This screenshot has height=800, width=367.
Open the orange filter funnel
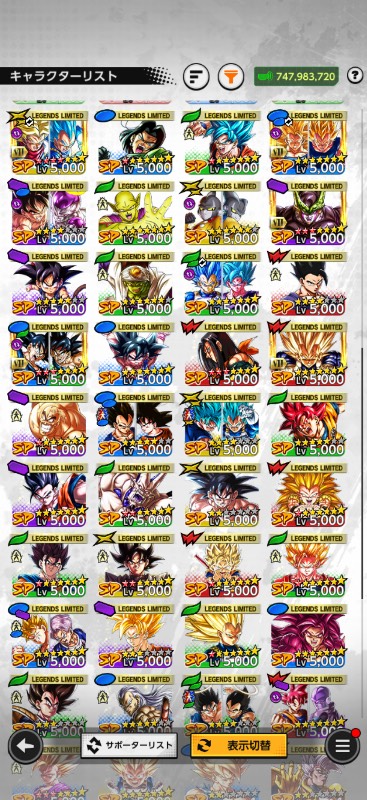(x=231, y=77)
